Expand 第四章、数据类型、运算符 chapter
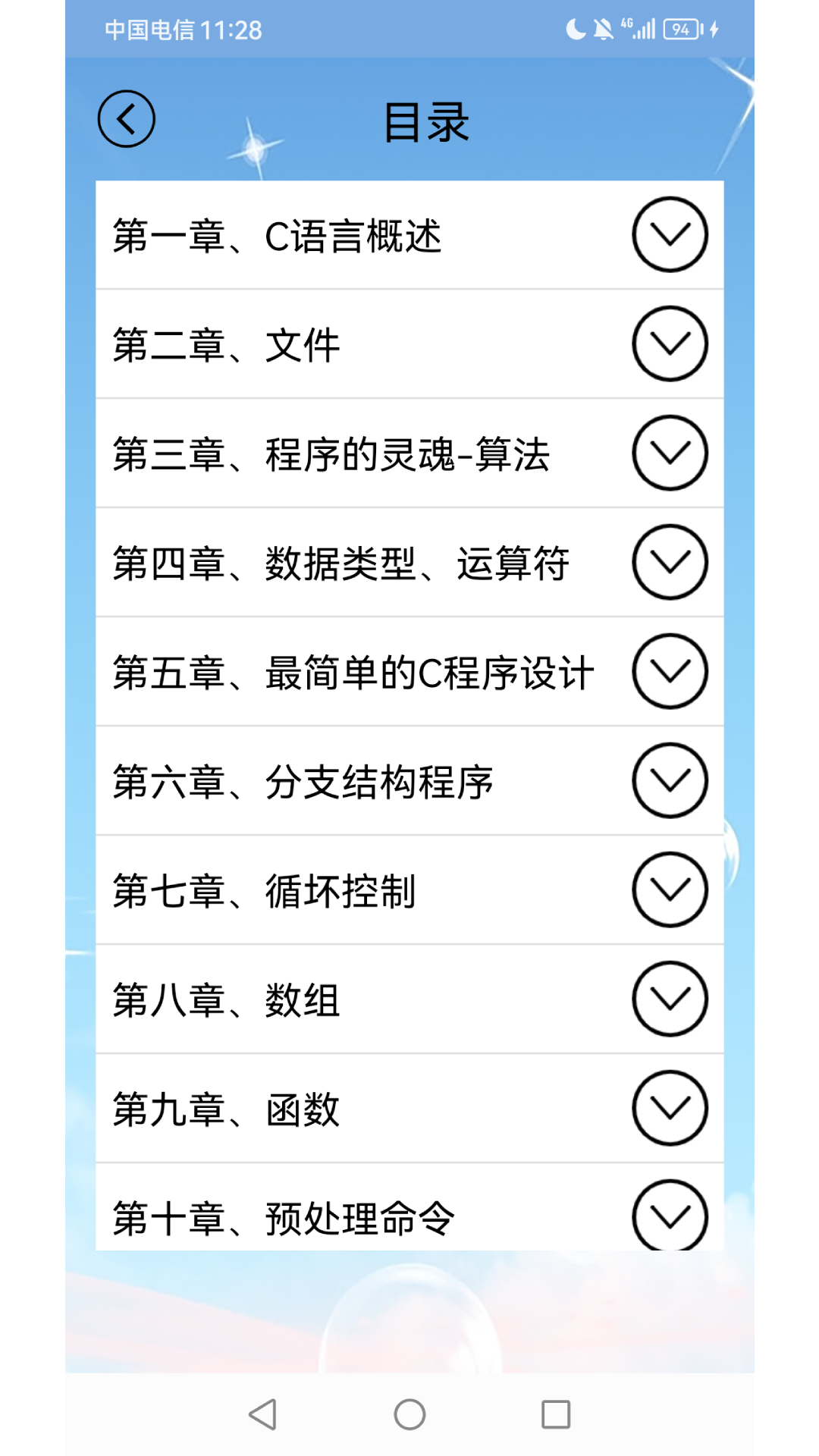819x1456 pixels. coord(670,563)
